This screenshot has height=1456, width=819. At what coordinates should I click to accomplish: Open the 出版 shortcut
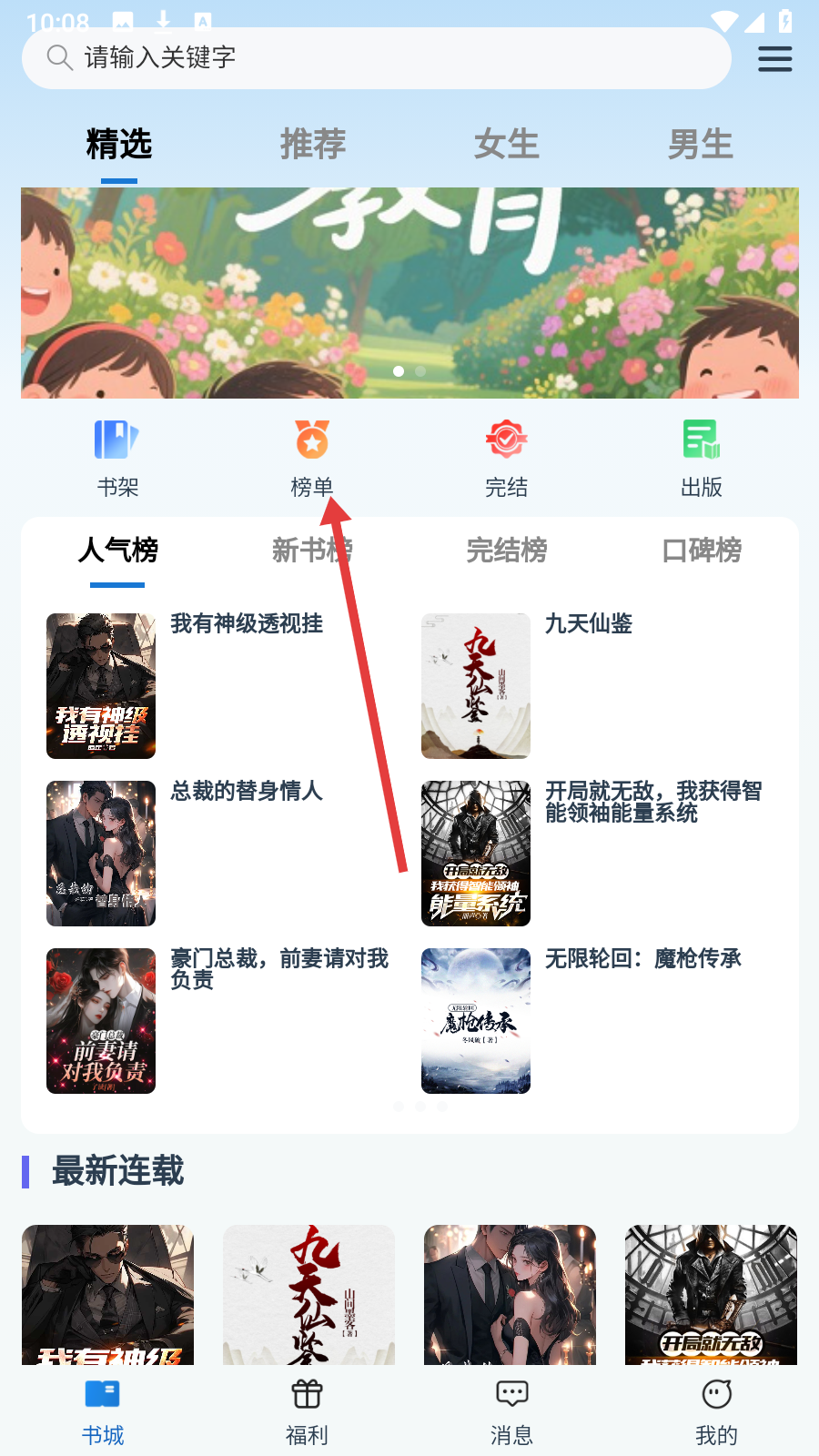point(702,459)
